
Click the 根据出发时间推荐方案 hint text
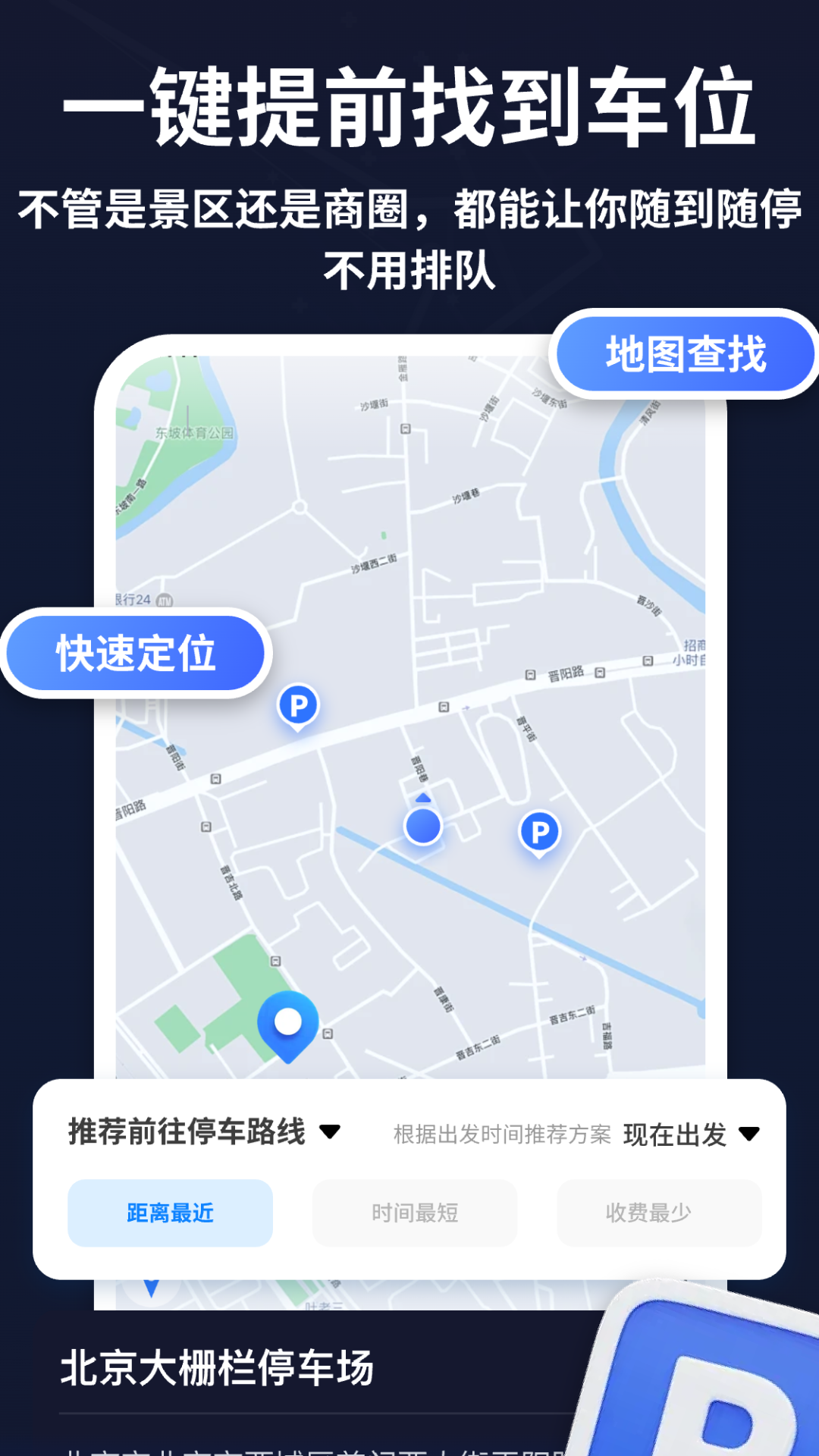(502, 1134)
